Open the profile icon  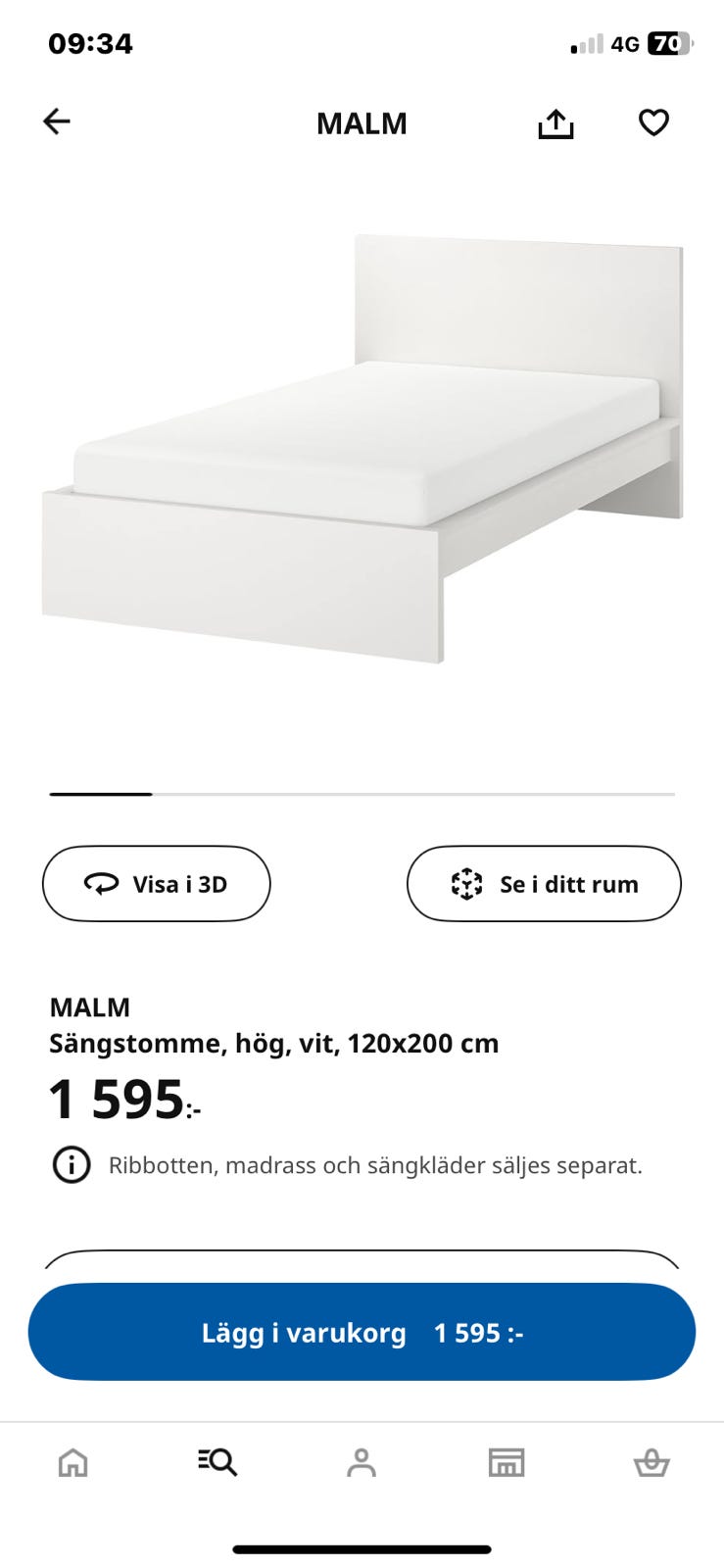[x=362, y=1461]
